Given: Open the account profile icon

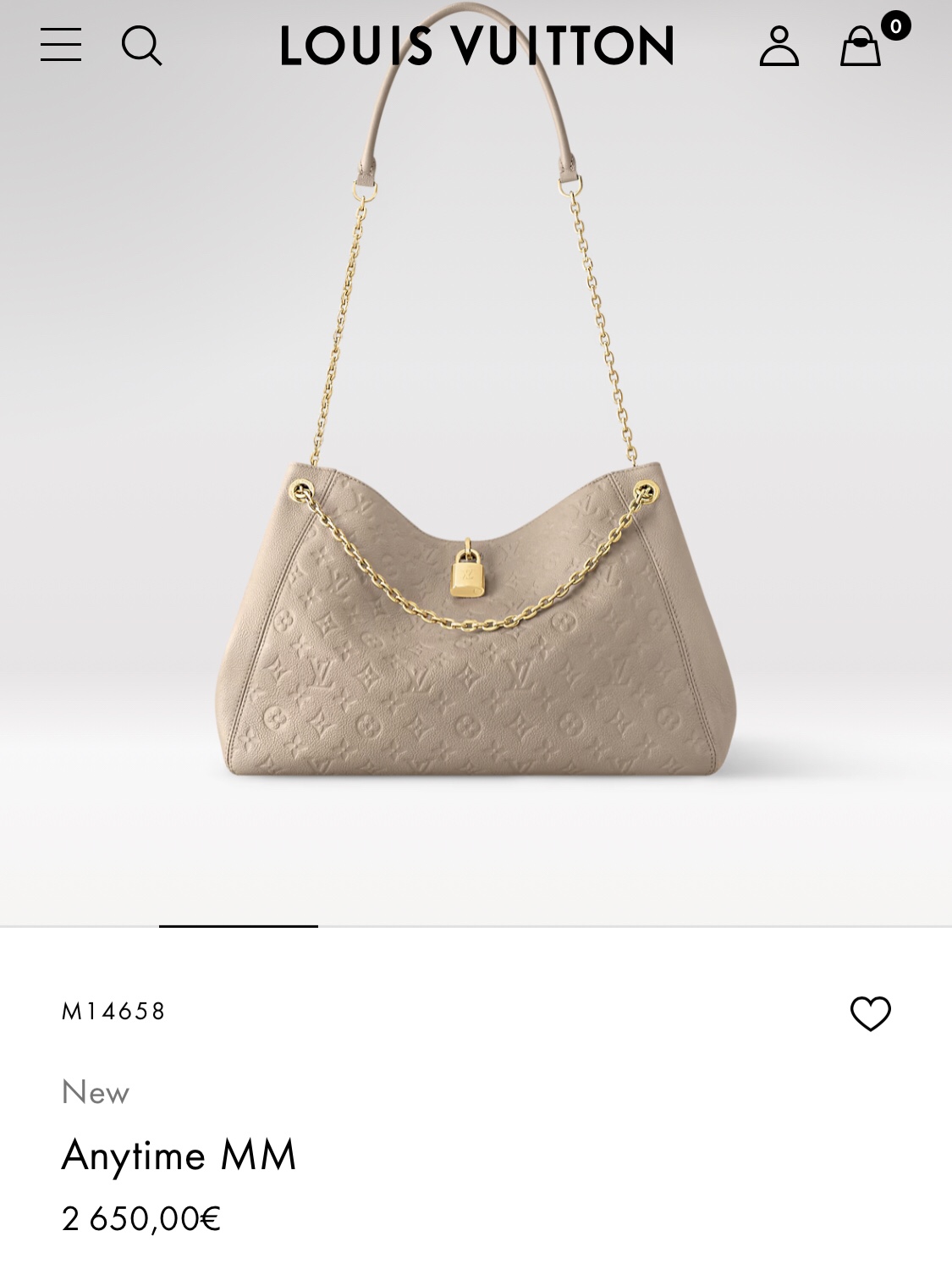Looking at the screenshot, I should click(x=779, y=46).
